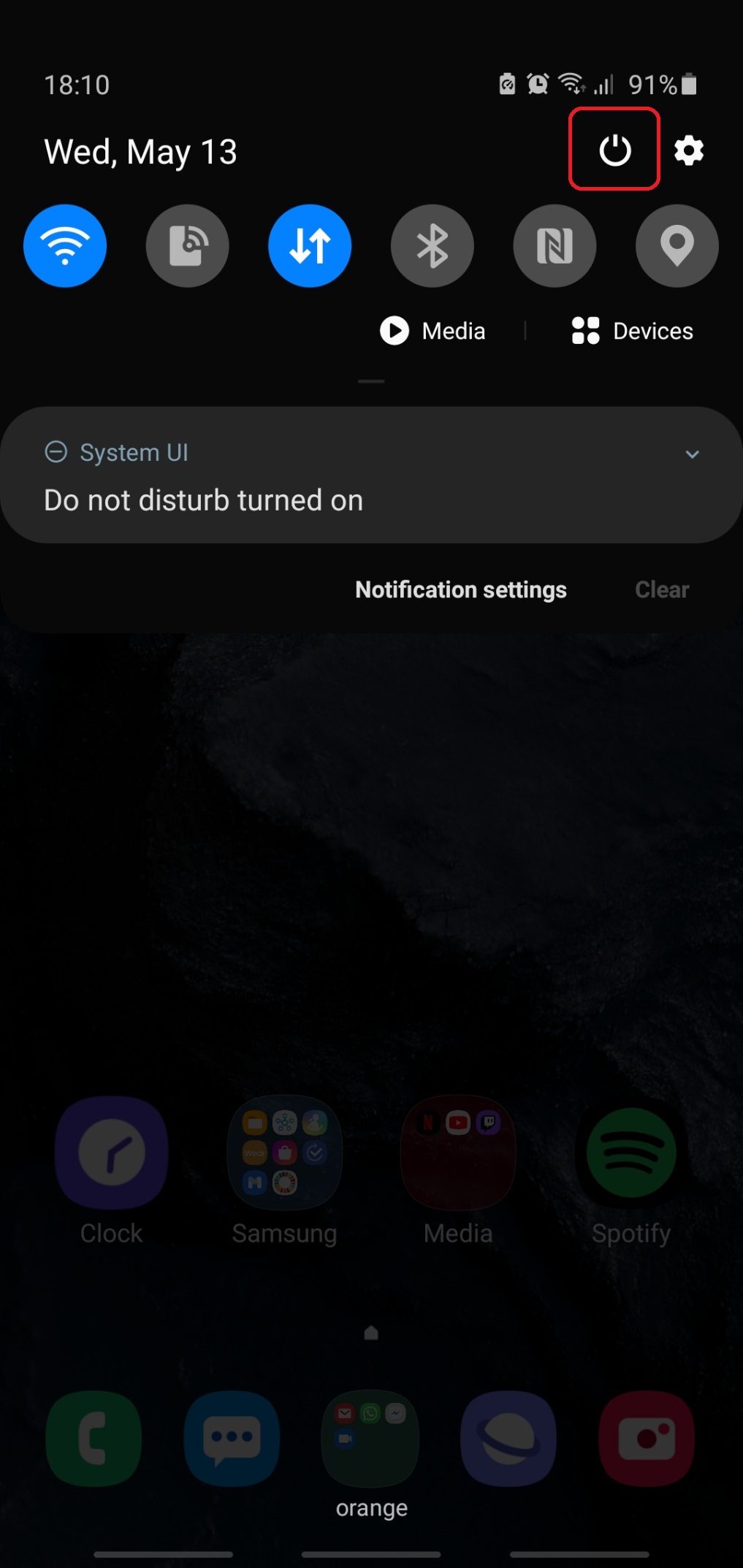Open the Do not disturb notification

click(x=205, y=501)
